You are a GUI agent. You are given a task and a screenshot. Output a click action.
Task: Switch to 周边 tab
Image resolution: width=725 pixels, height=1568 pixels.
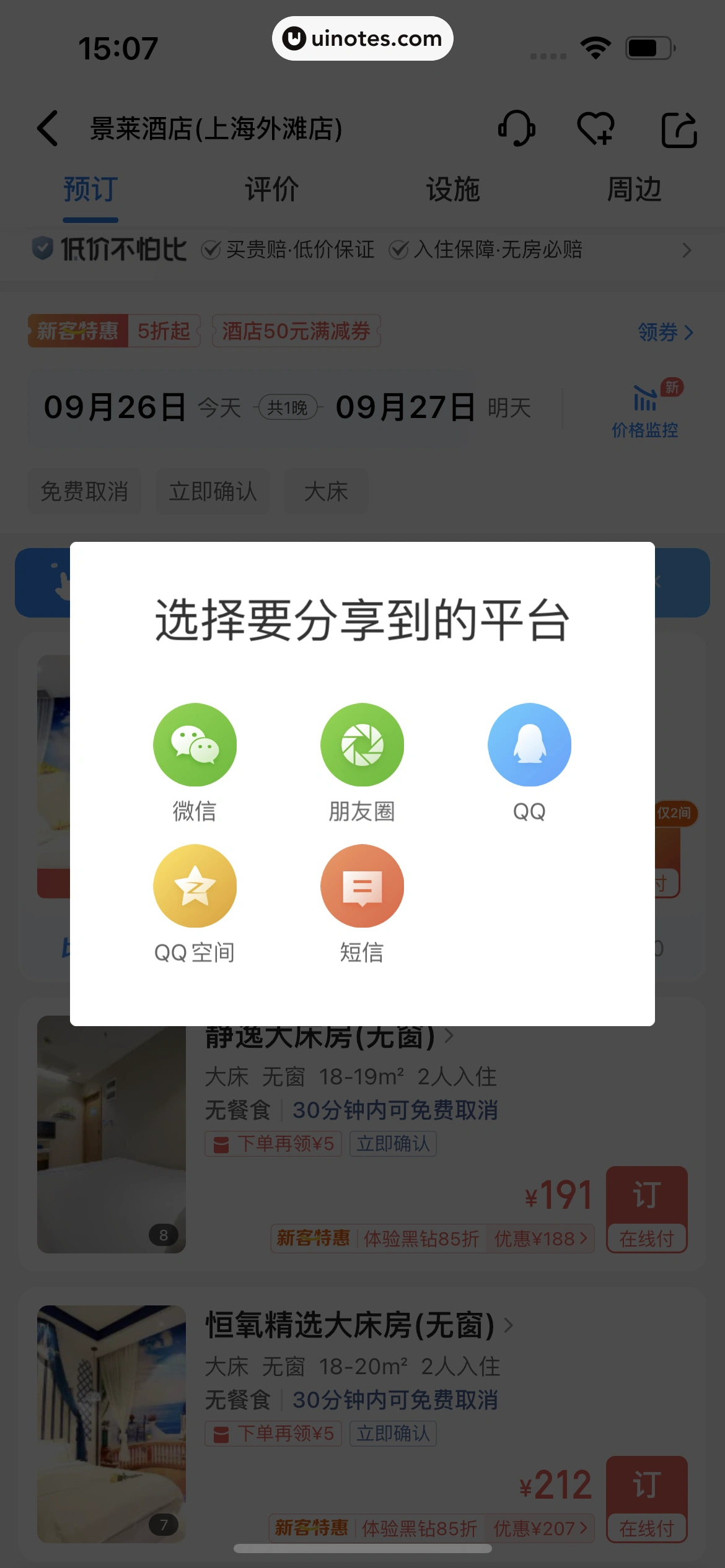click(x=634, y=189)
